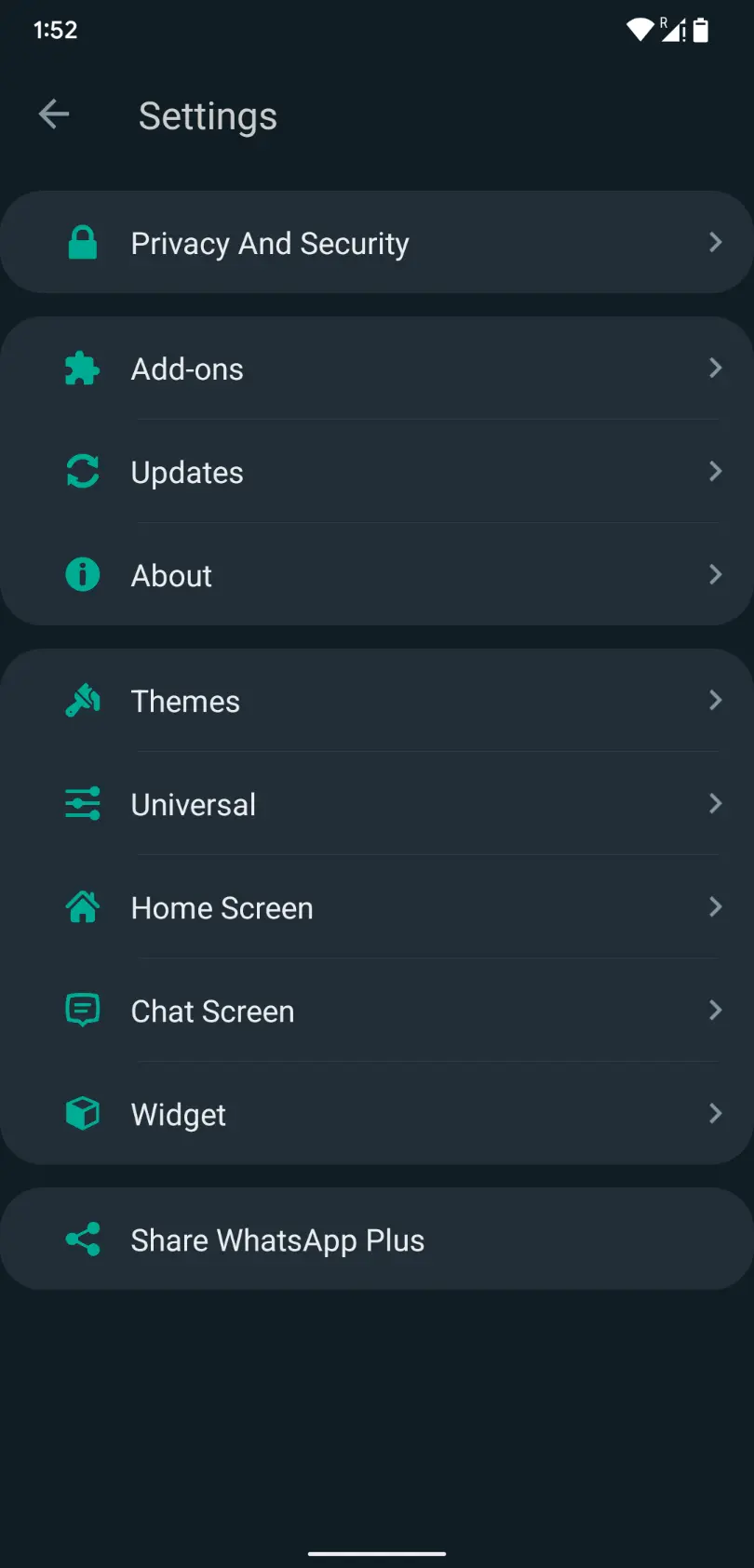Open Chat Screen settings
Screen dimensions: 754x1568
[x=376, y=1011]
